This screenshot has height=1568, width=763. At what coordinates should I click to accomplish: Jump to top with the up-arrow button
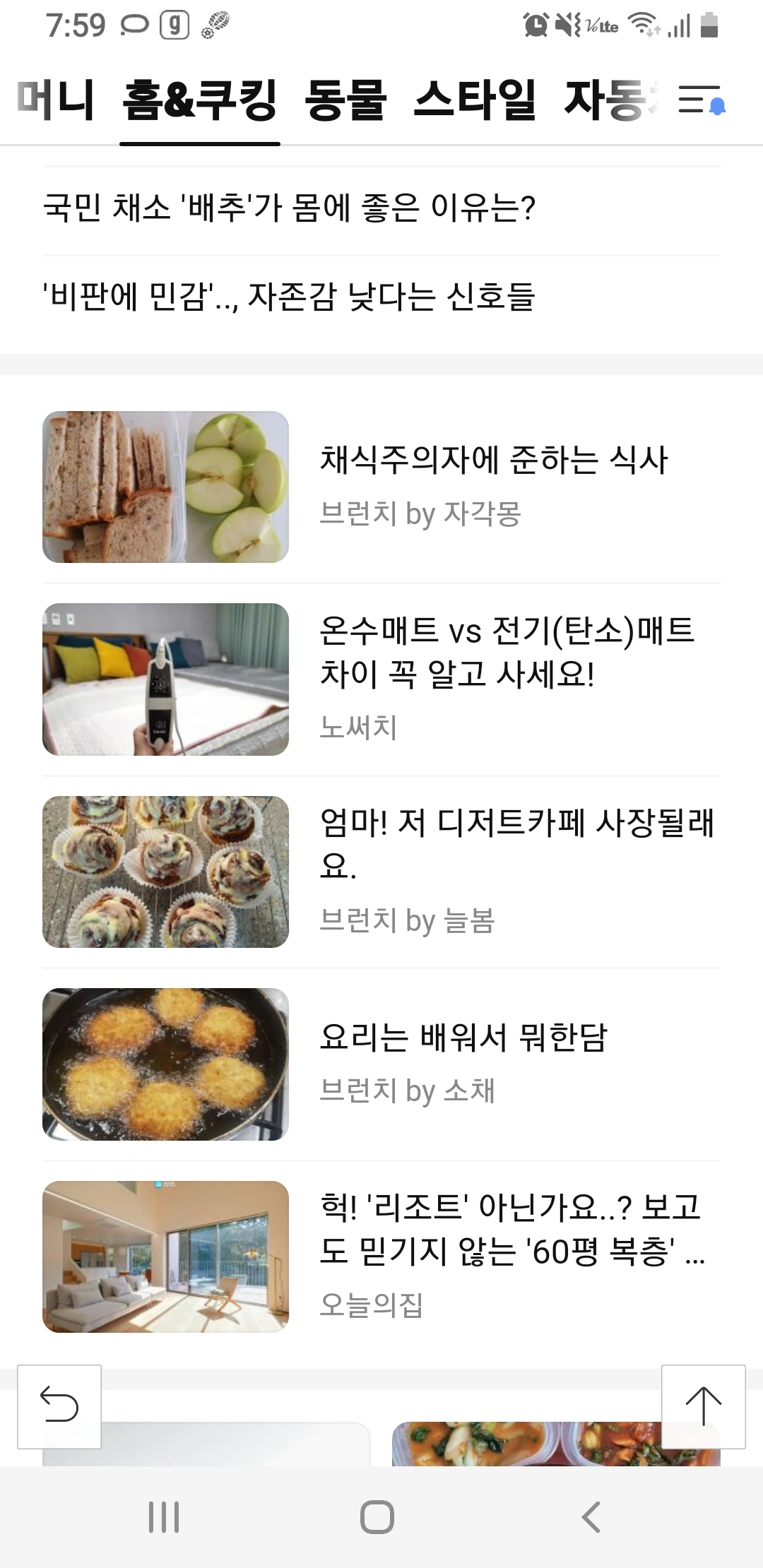coord(703,1406)
